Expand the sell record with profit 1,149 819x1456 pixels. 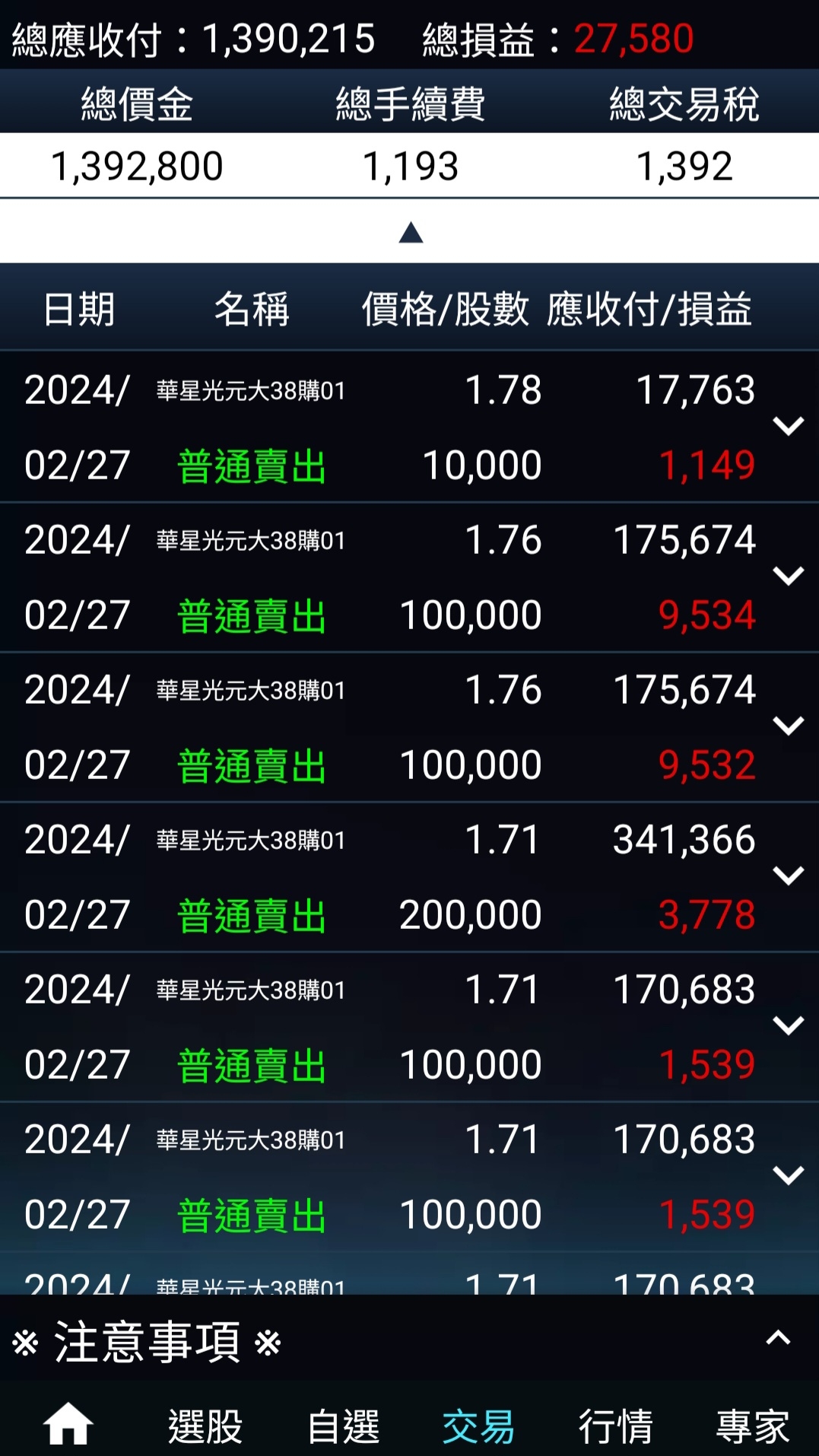788,426
